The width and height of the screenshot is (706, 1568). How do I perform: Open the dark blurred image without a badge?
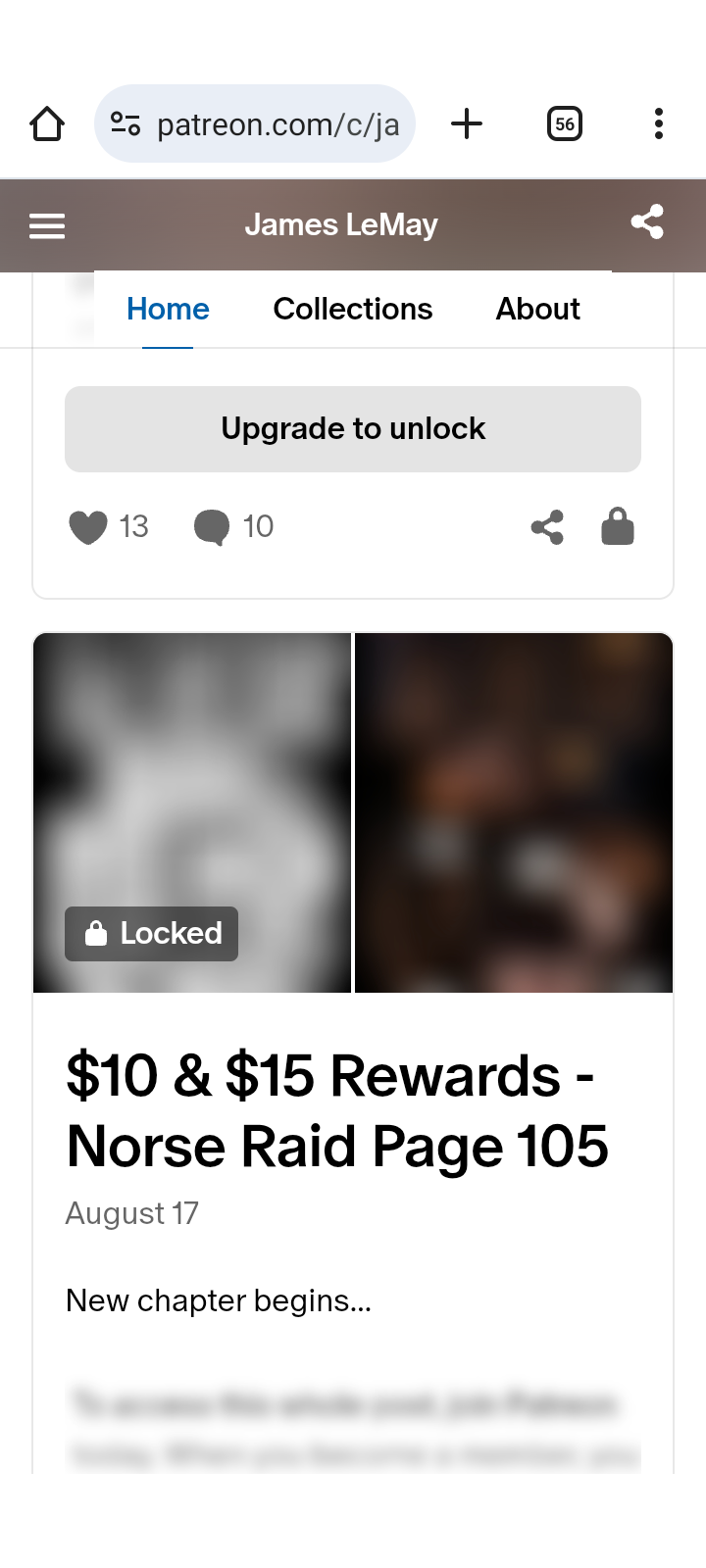pyautogui.click(x=514, y=813)
